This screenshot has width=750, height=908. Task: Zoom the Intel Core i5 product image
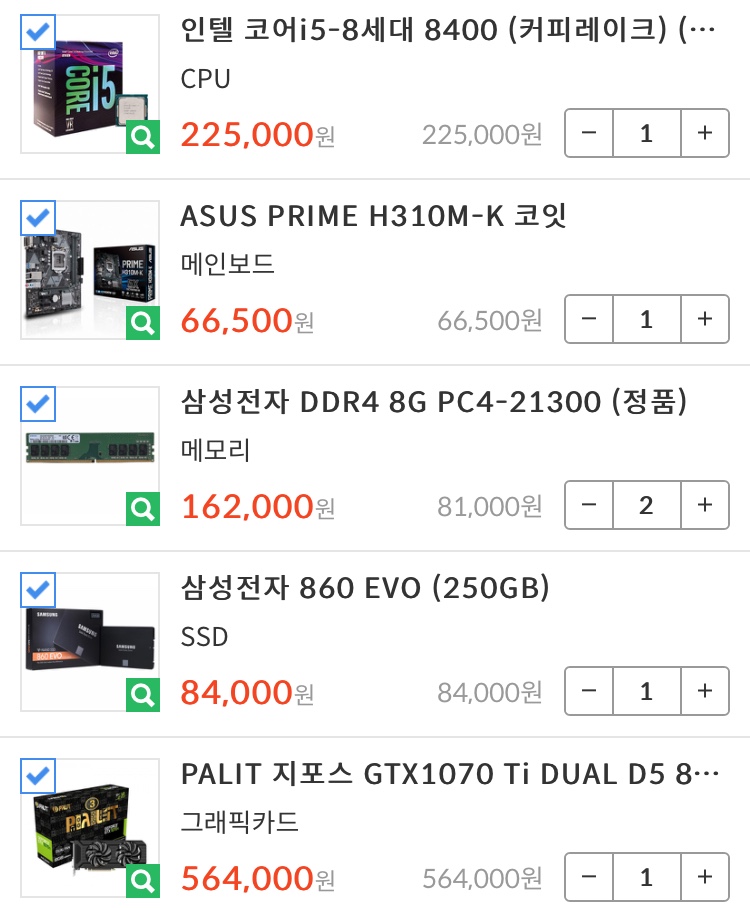coord(143,138)
